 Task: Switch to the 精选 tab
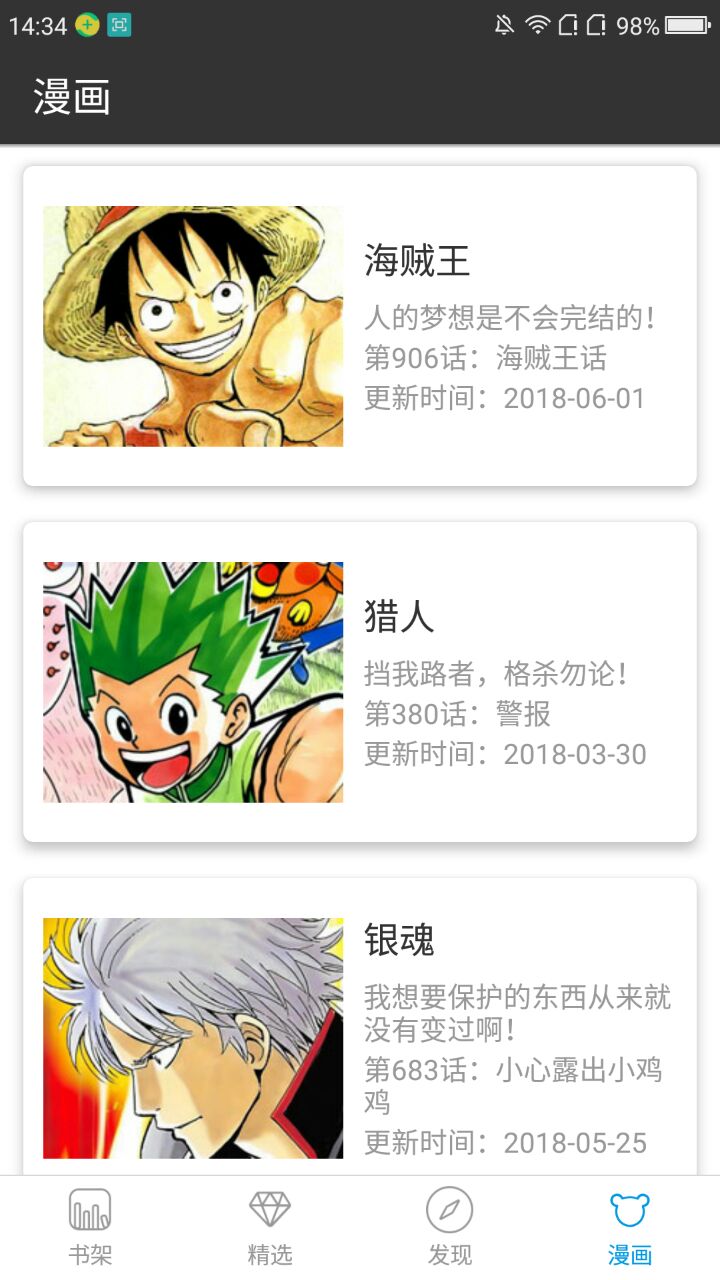click(x=270, y=1228)
